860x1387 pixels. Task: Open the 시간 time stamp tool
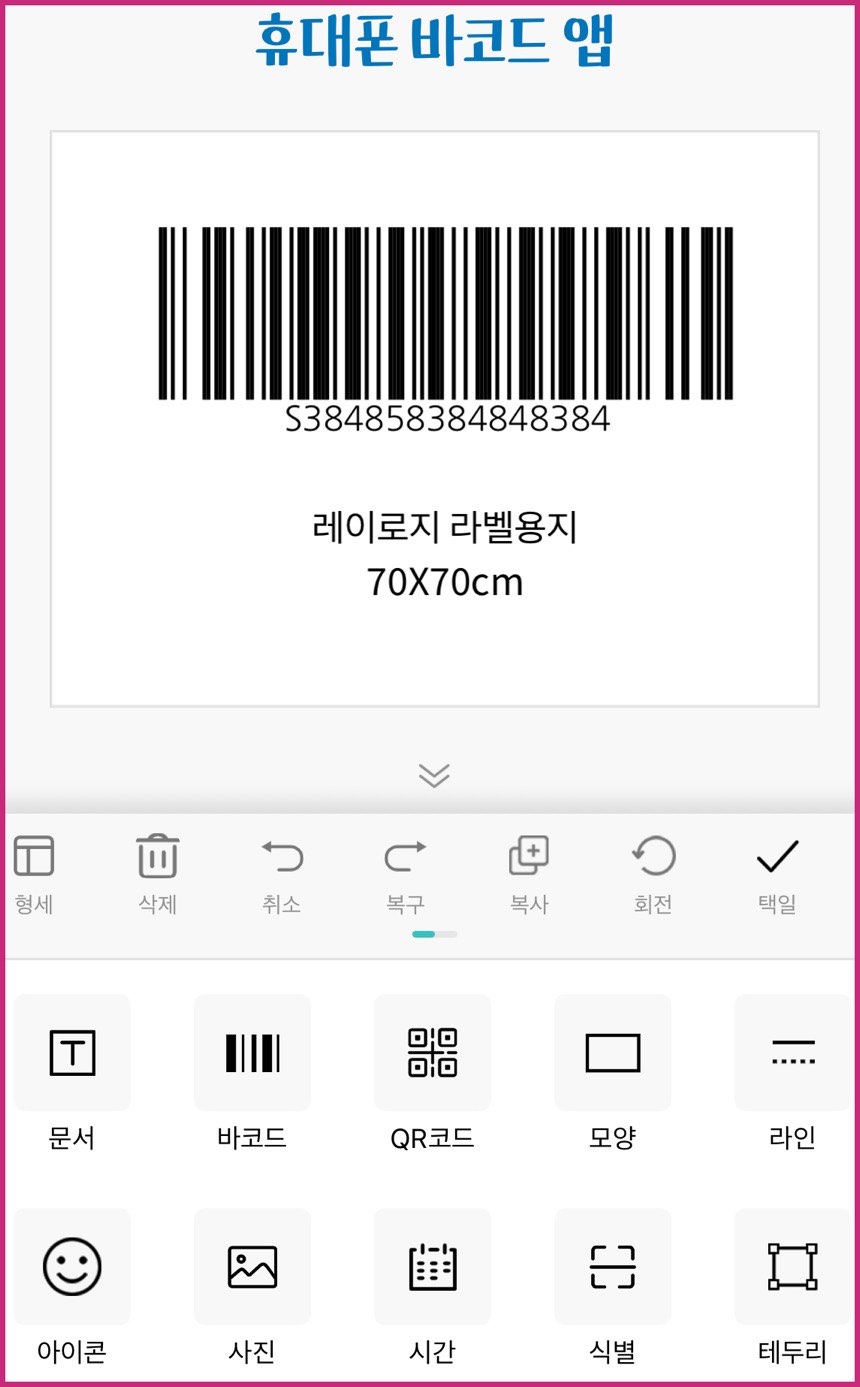pos(431,1267)
